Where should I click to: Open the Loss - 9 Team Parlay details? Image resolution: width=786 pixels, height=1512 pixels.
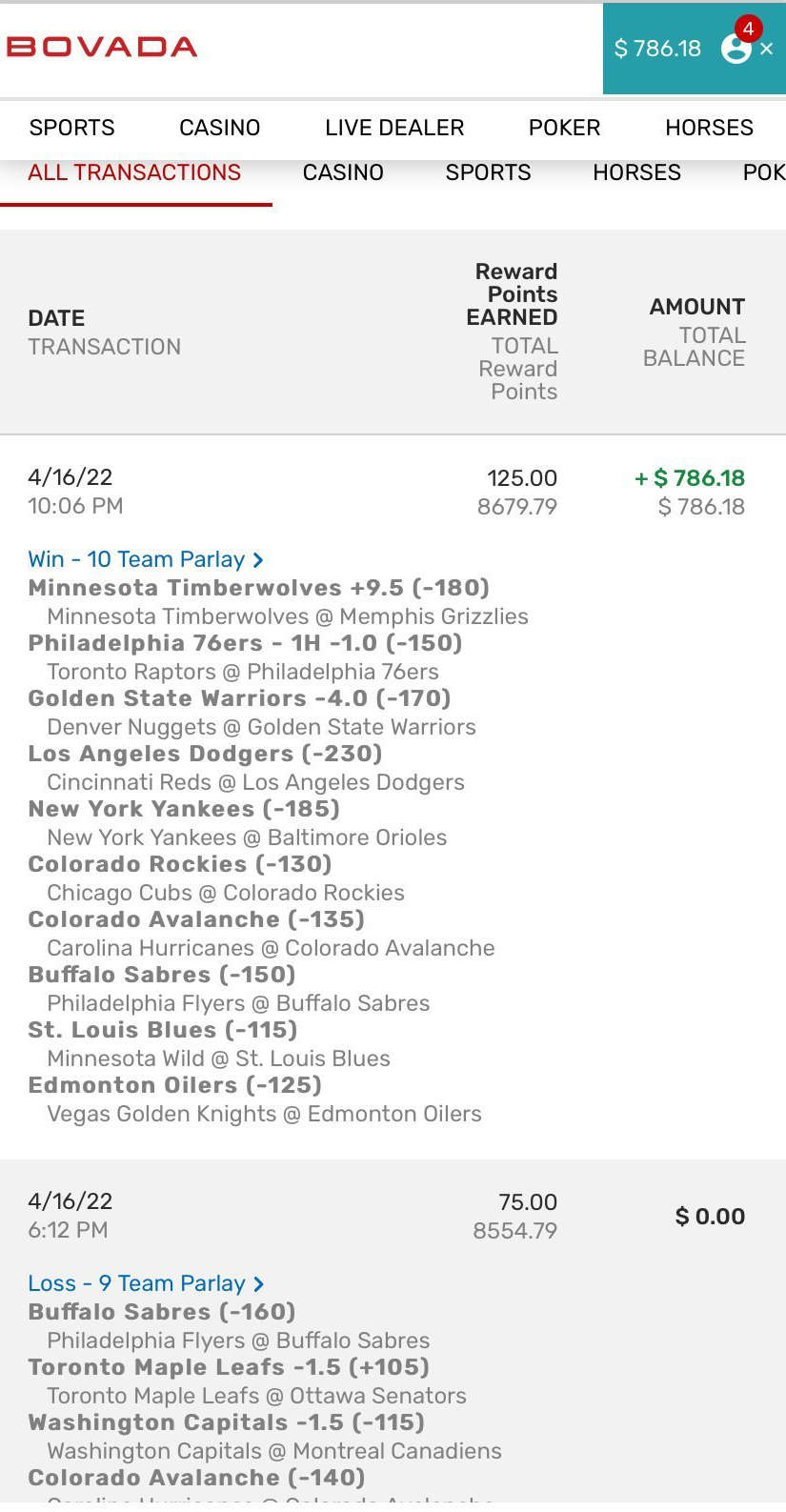coord(146,1283)
